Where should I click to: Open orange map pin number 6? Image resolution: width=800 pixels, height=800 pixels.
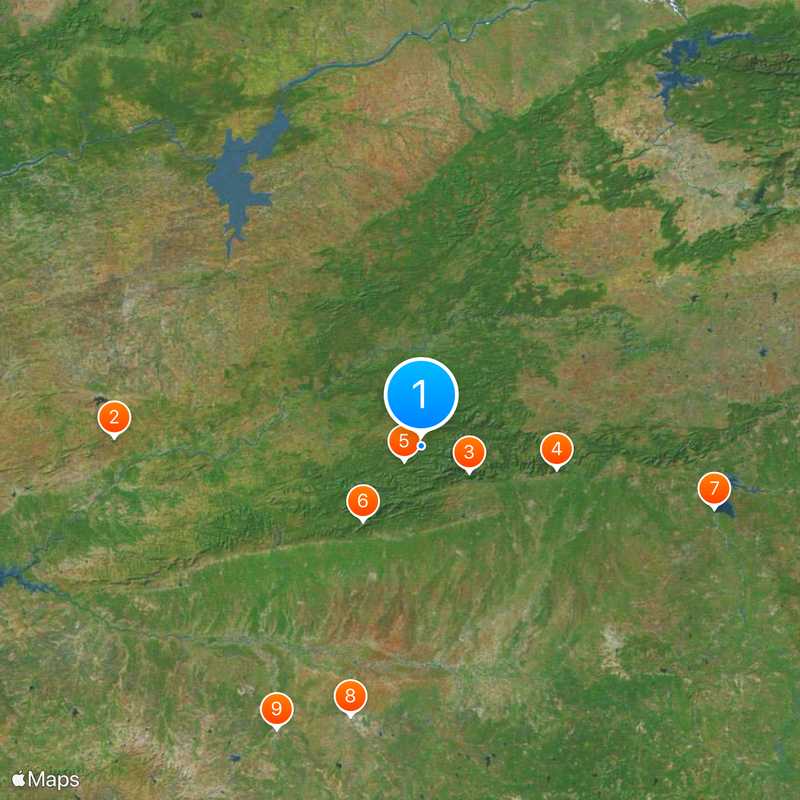(363, 501)
